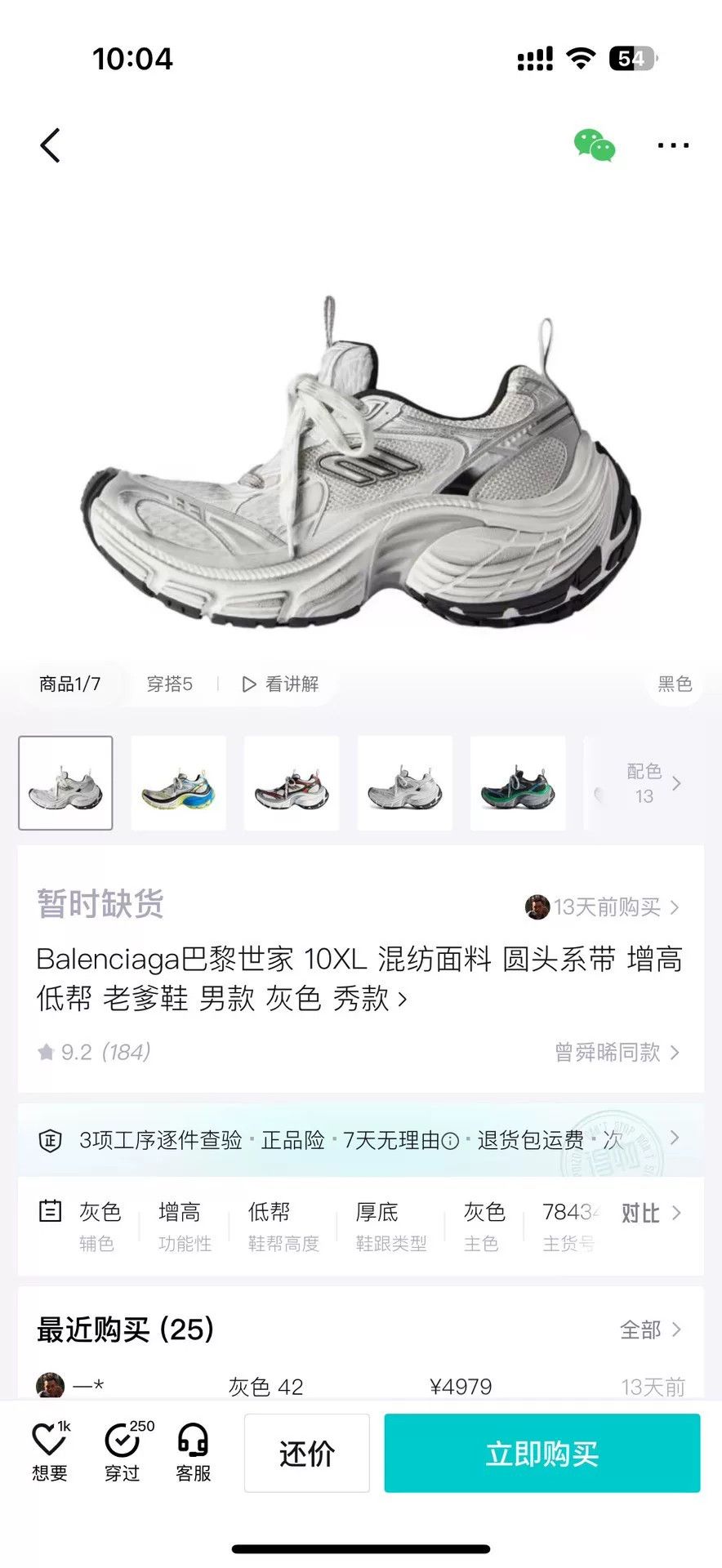Viewport: 722px width, 1568px height.
Task: Select the green and black colorway thumbnail
Action: point(518,783)
